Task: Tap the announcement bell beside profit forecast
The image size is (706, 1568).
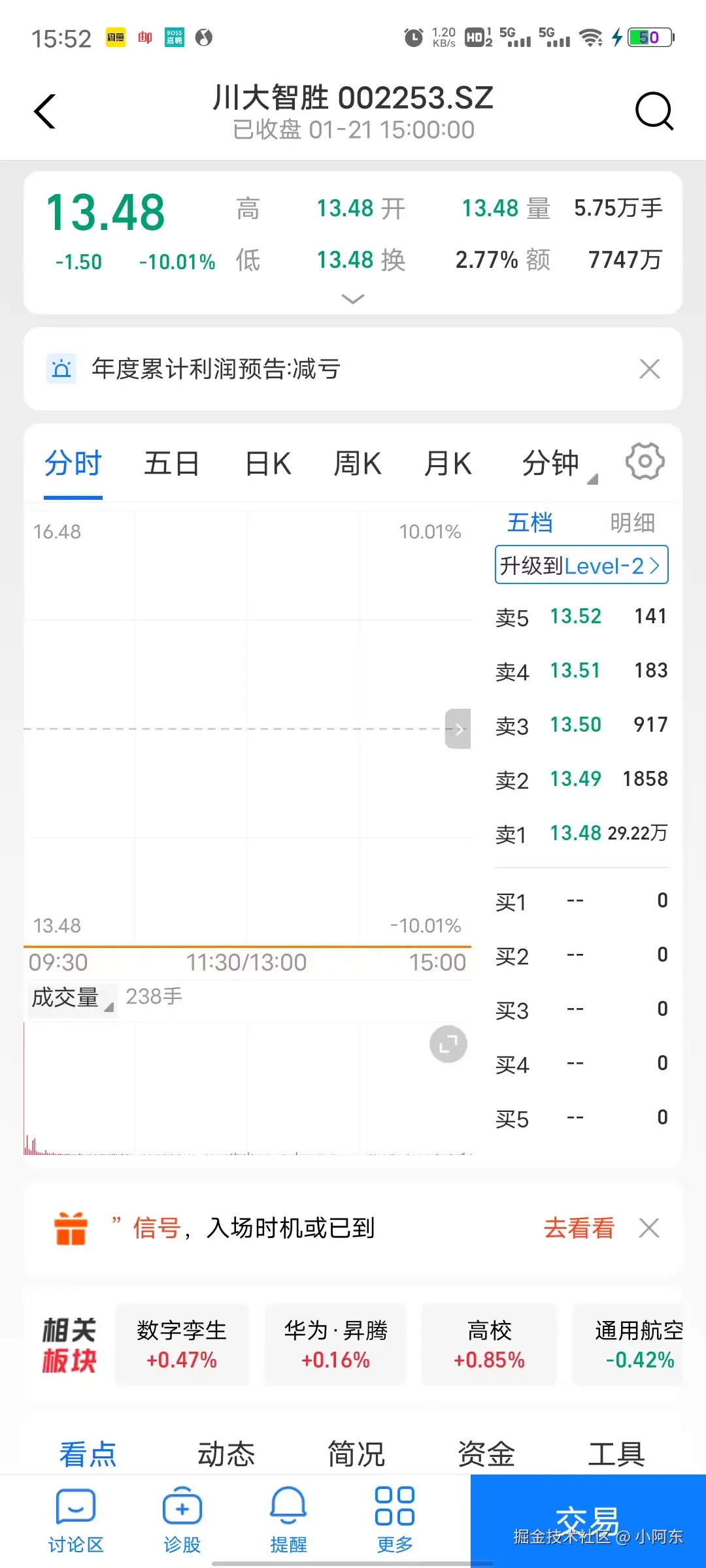Action: click(x=60, y=368)
